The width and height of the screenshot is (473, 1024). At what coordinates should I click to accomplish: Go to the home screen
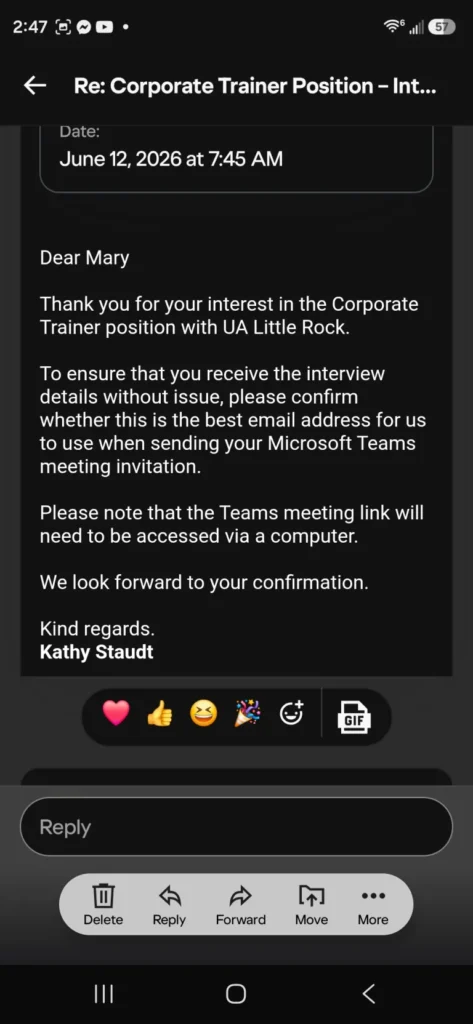(236, 994)
